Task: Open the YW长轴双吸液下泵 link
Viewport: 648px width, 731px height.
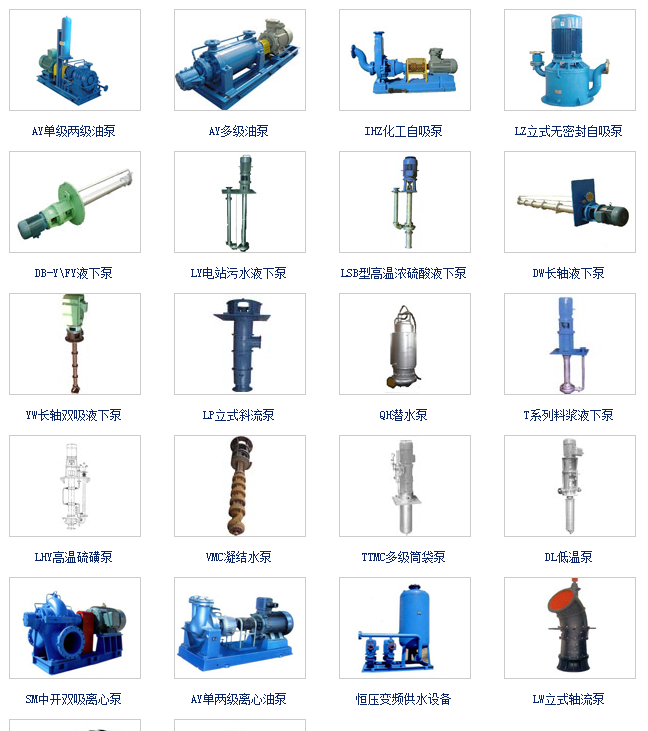Action: 74,415
